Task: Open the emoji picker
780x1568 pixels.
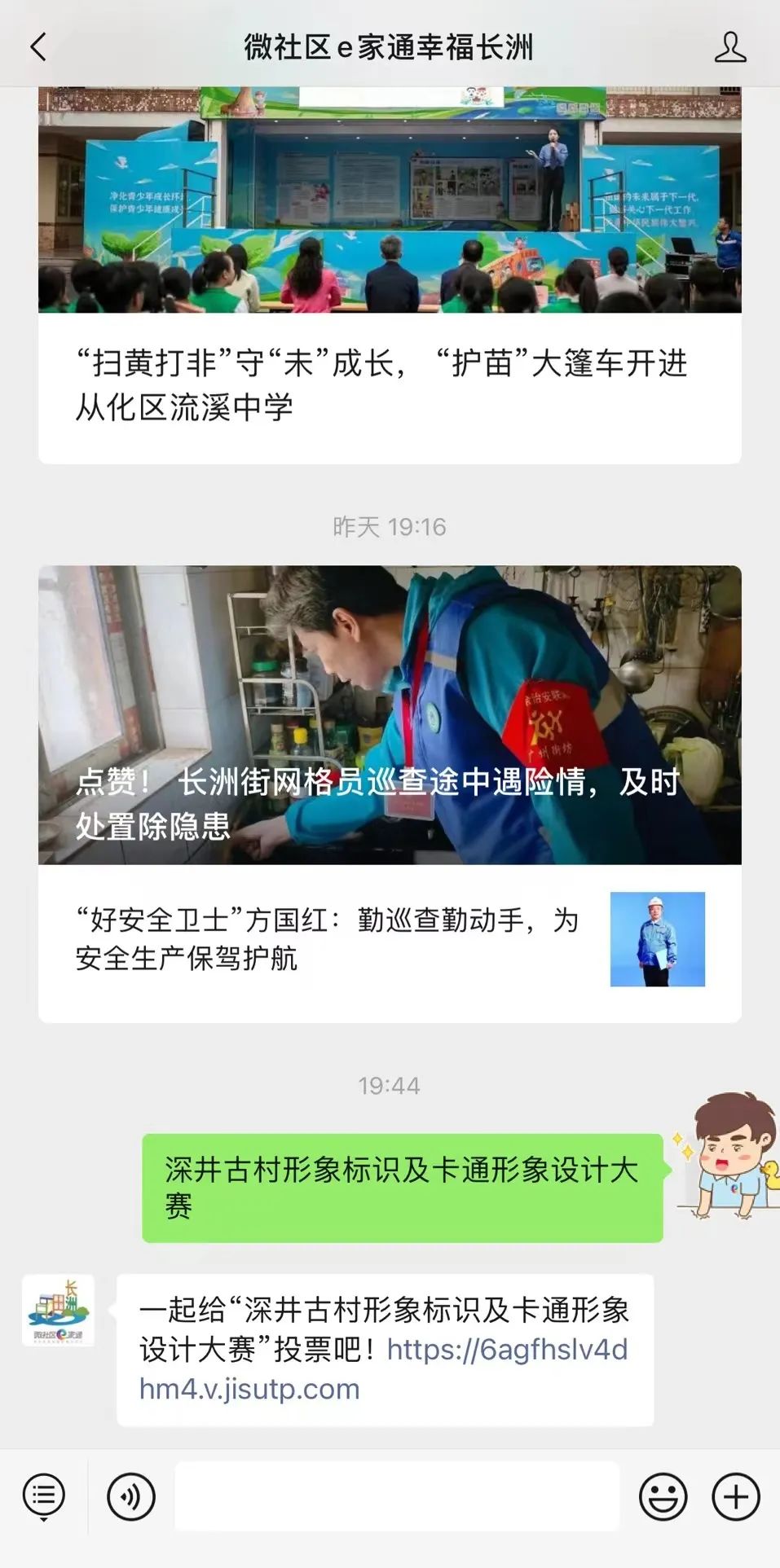Action: tap(663, 1496)
